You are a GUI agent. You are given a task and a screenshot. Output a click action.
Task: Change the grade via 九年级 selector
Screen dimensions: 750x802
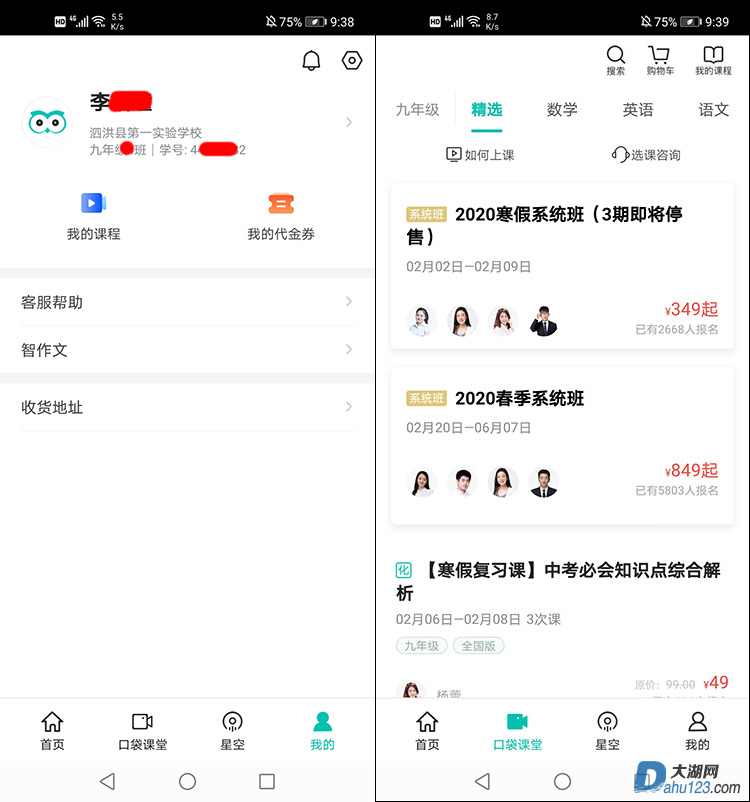pos(417,110)
